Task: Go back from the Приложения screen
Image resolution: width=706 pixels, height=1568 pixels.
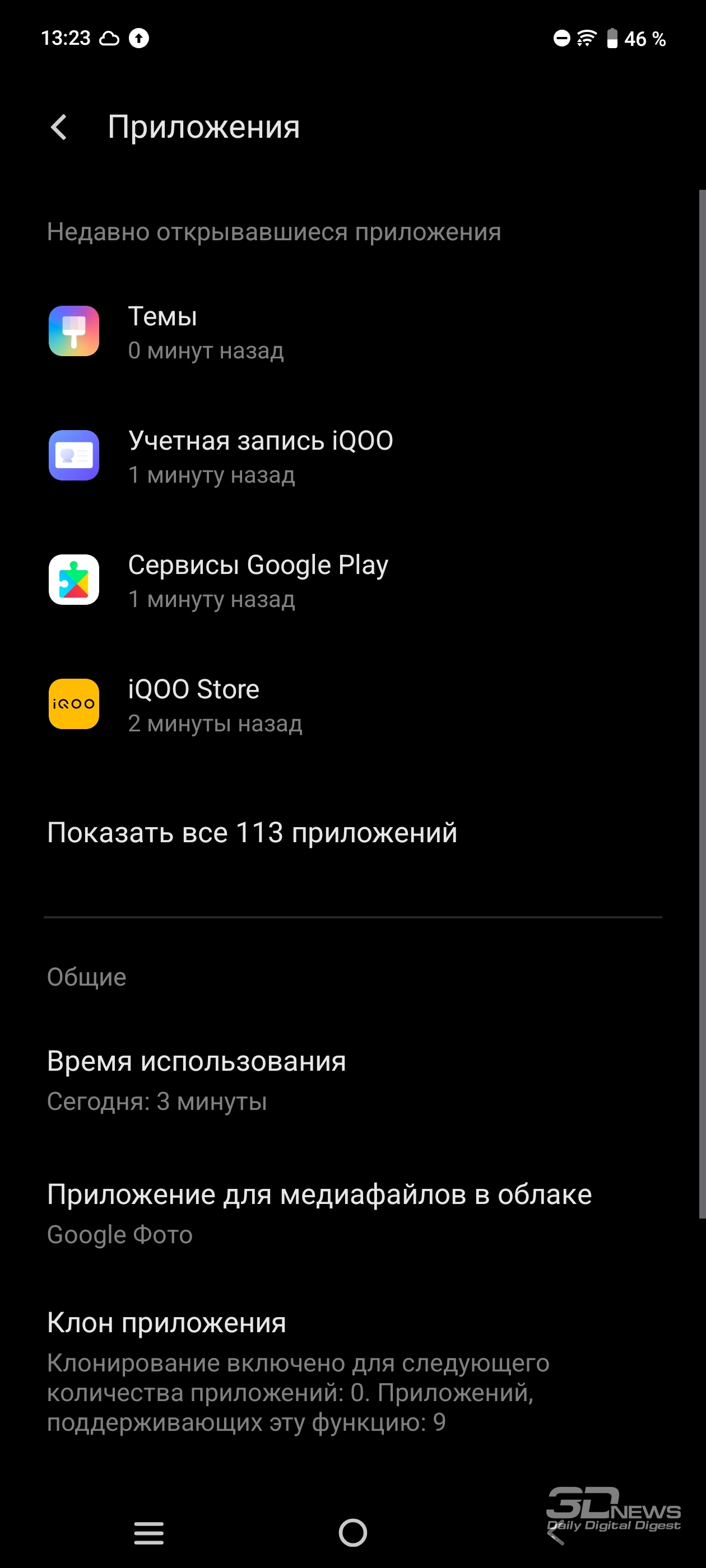Action: tap(59, 127)
